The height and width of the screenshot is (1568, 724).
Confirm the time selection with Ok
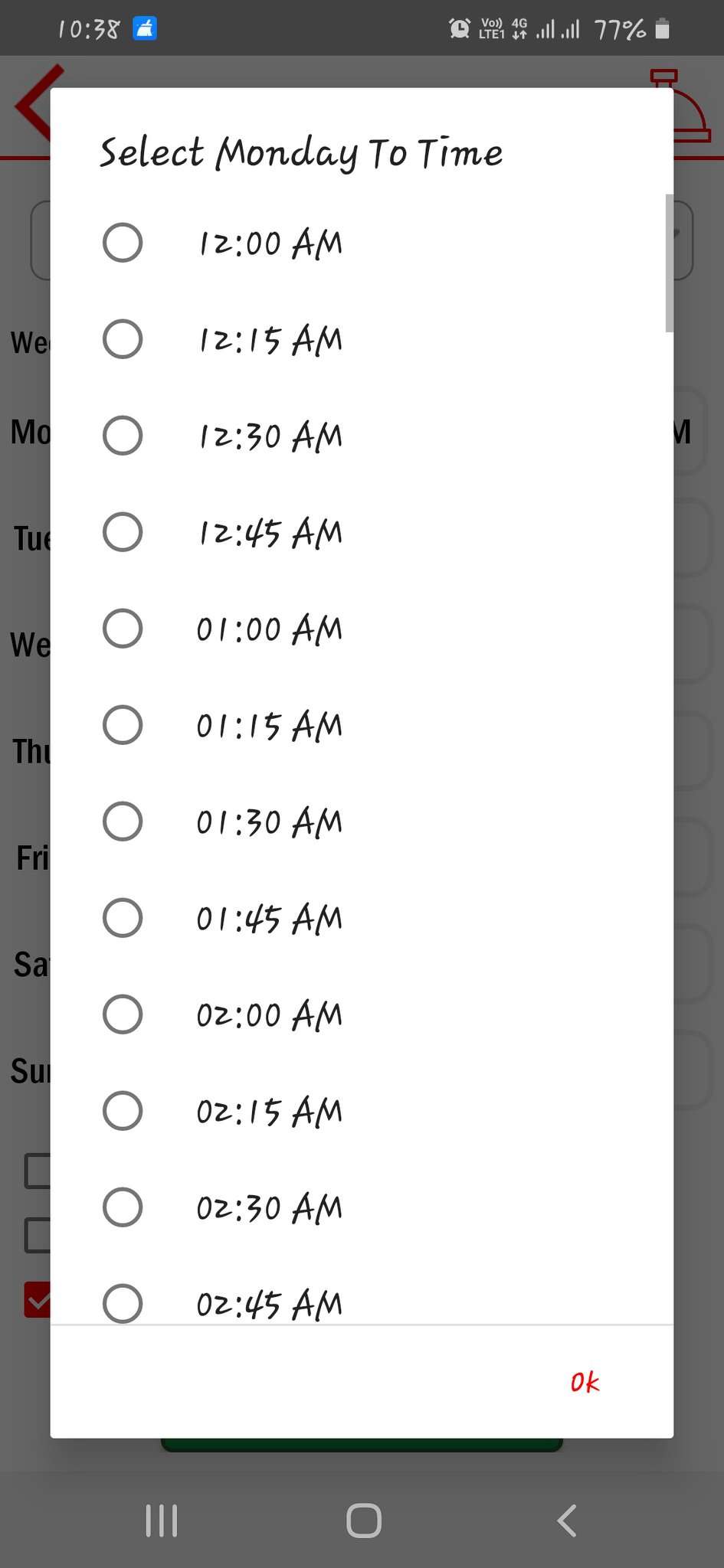tap(585, 1382)
